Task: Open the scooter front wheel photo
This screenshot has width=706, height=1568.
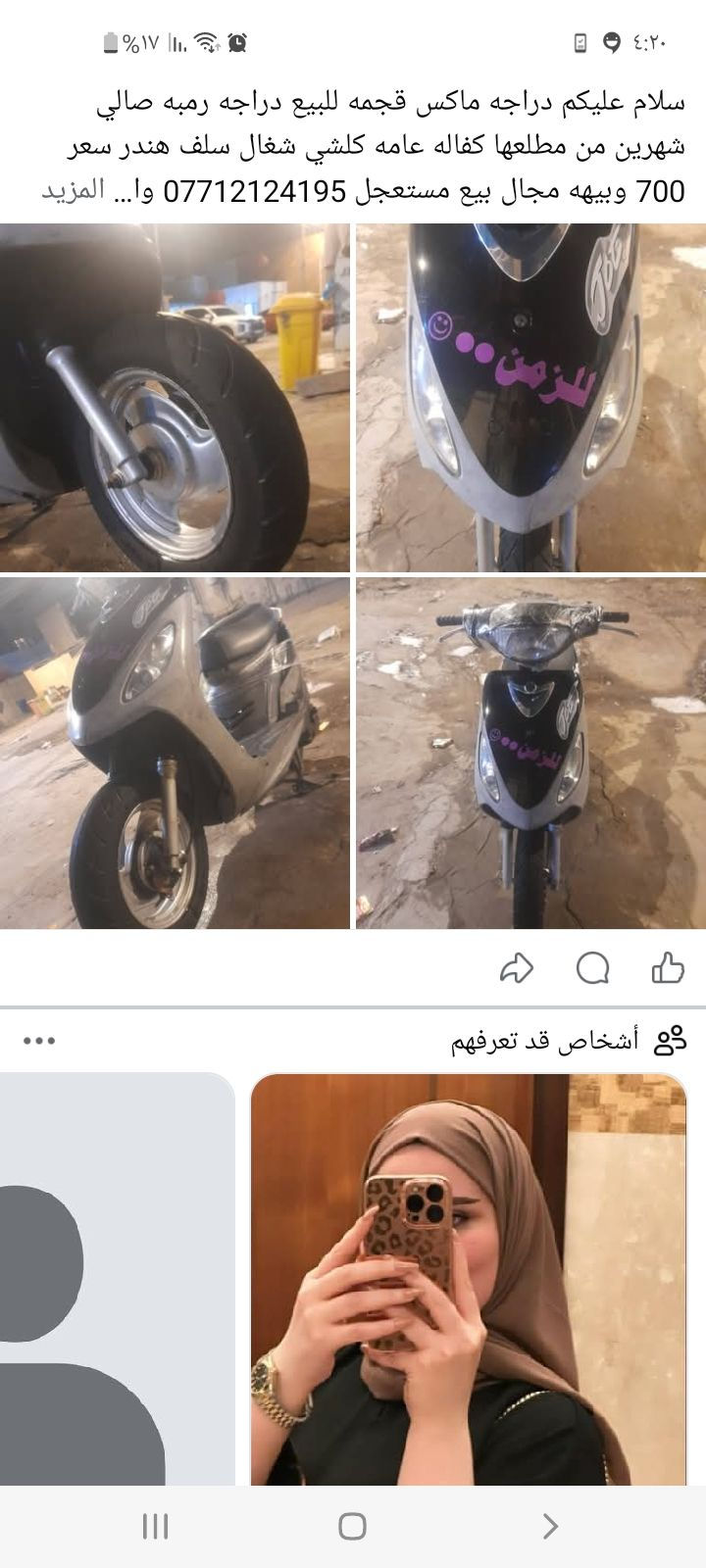Action: coord(175,398)
